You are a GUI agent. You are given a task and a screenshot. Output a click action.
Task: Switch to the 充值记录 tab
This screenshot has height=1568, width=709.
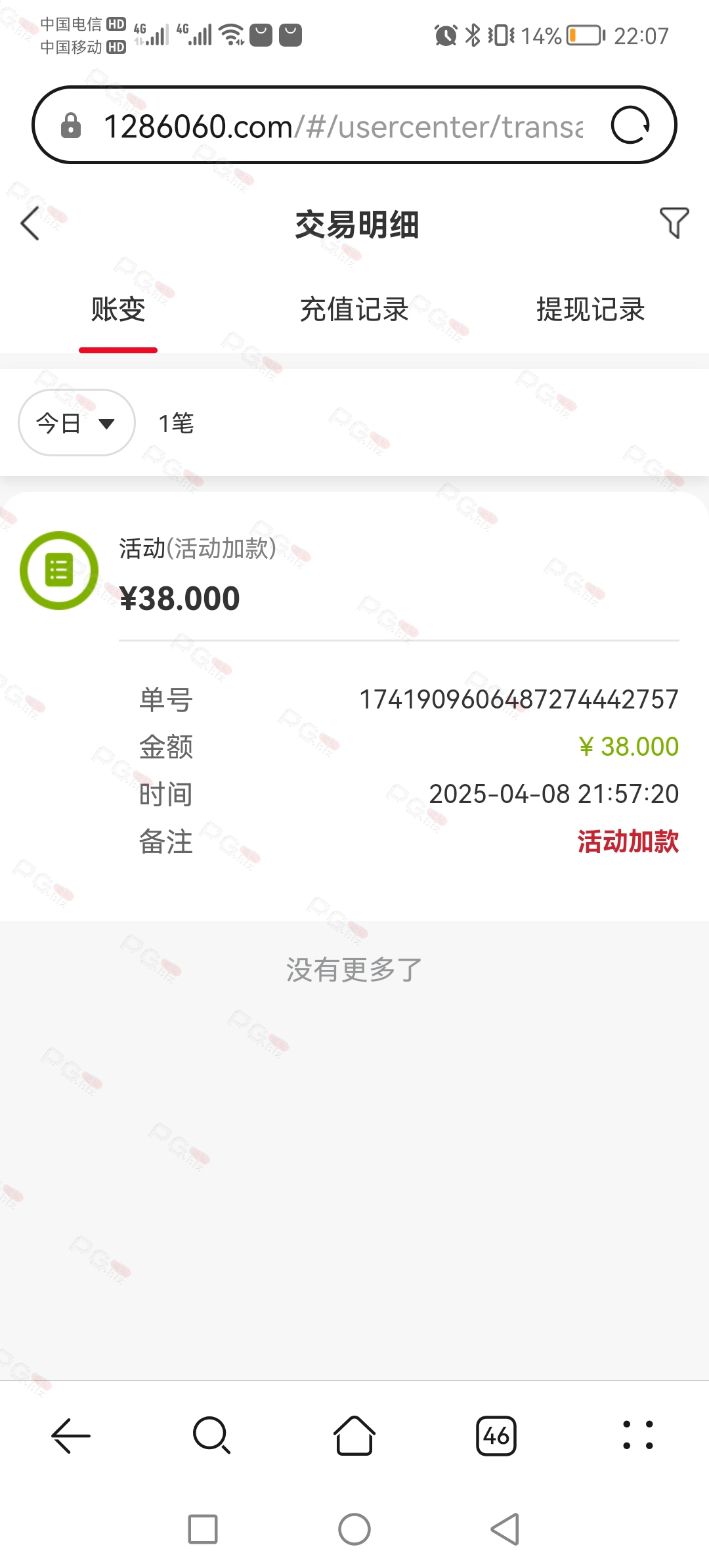(354, 309)
